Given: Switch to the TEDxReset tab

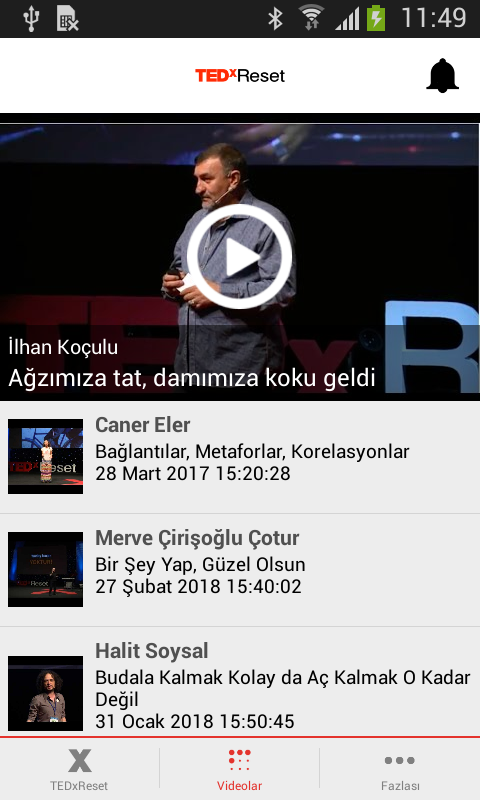Looking at the screenshot, I should tap(80, 769).
